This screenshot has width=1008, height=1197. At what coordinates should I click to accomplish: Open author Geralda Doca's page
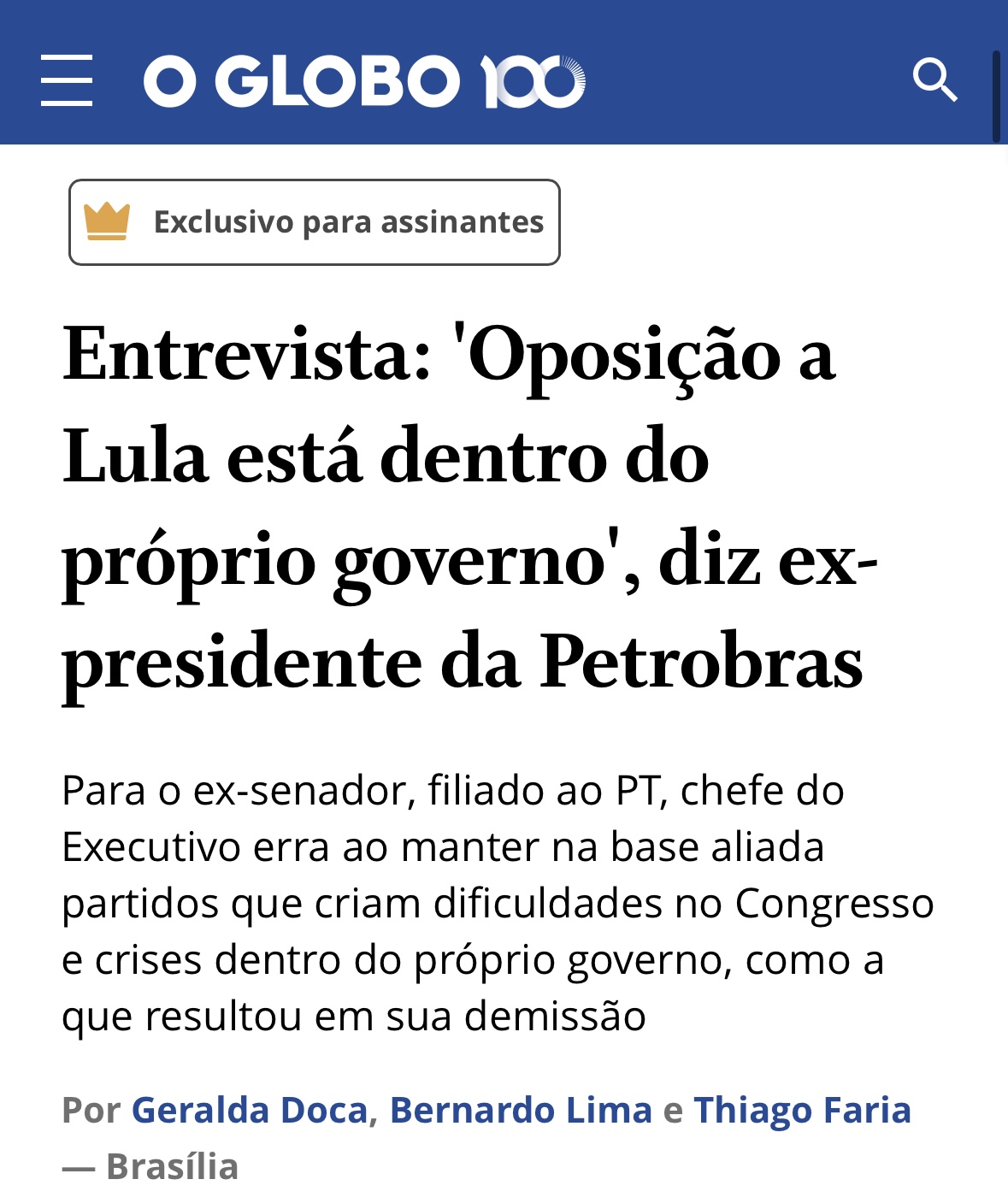[x=249, y=1110]
